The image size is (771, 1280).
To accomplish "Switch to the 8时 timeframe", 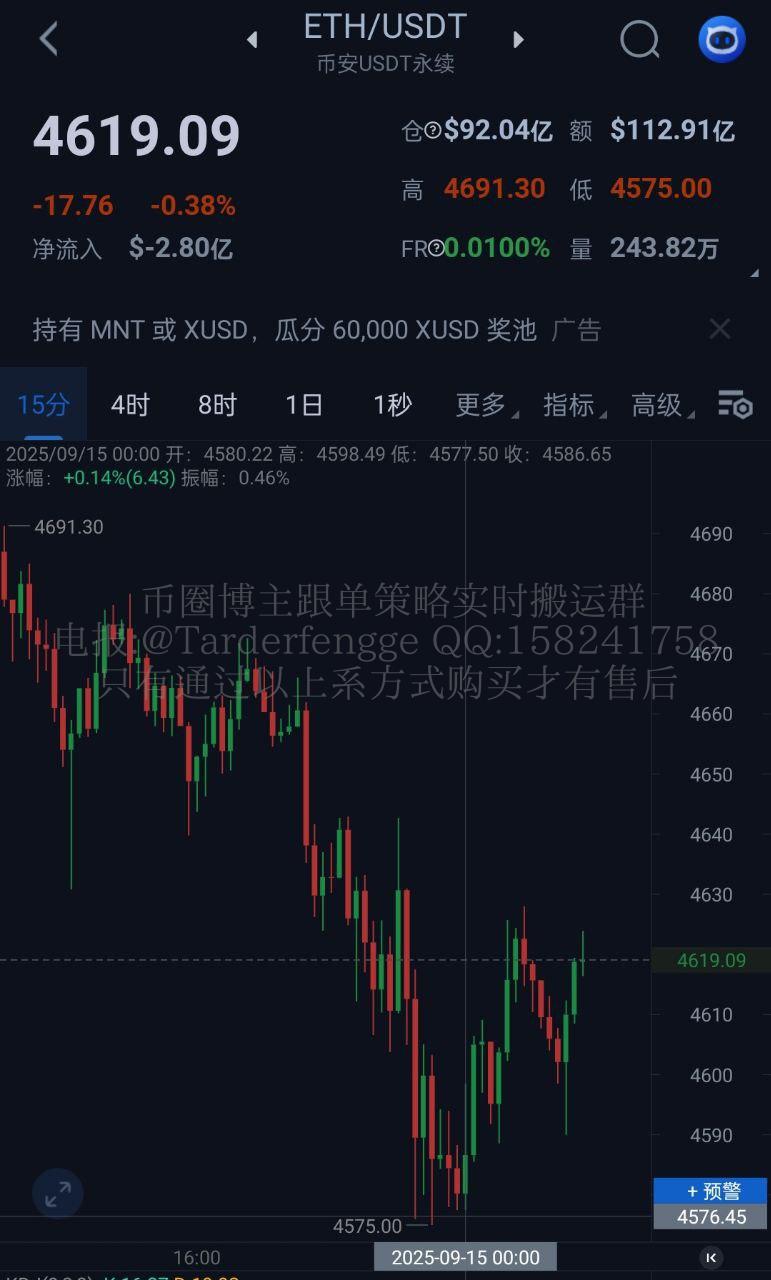I will click(x=217, y=405).
